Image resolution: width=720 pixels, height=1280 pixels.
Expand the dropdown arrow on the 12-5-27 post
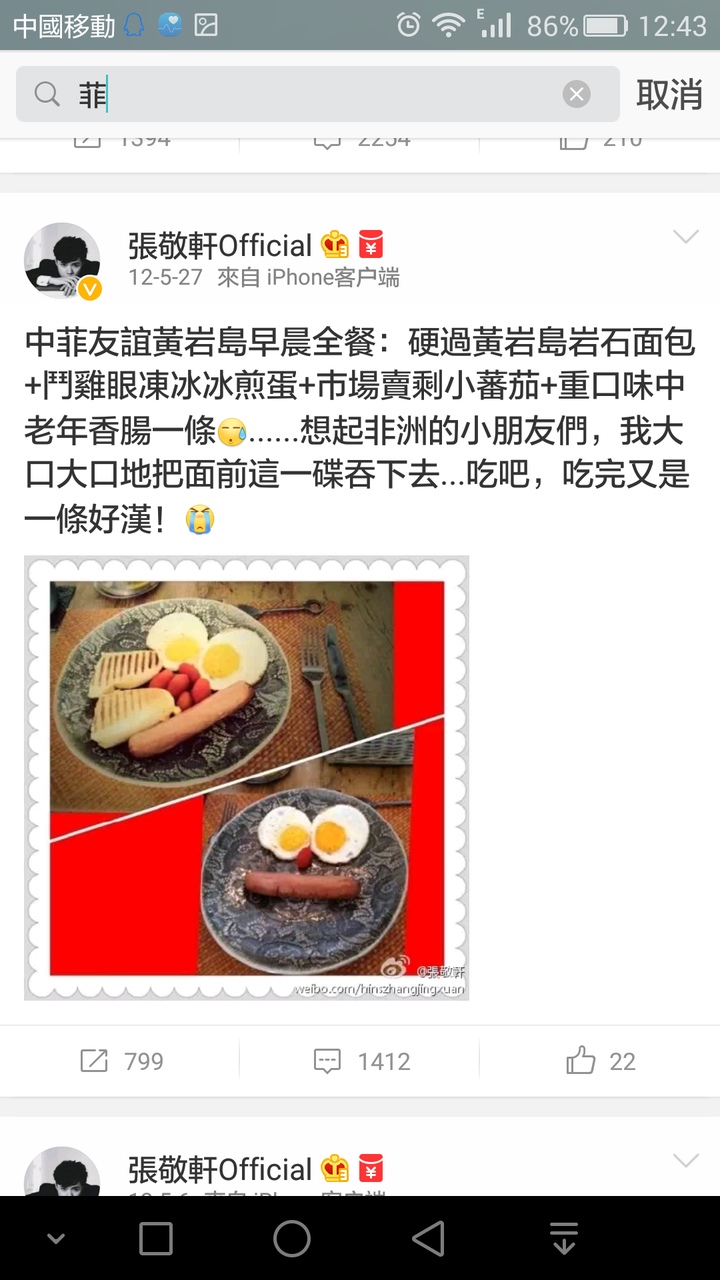(x=685, y=236)
